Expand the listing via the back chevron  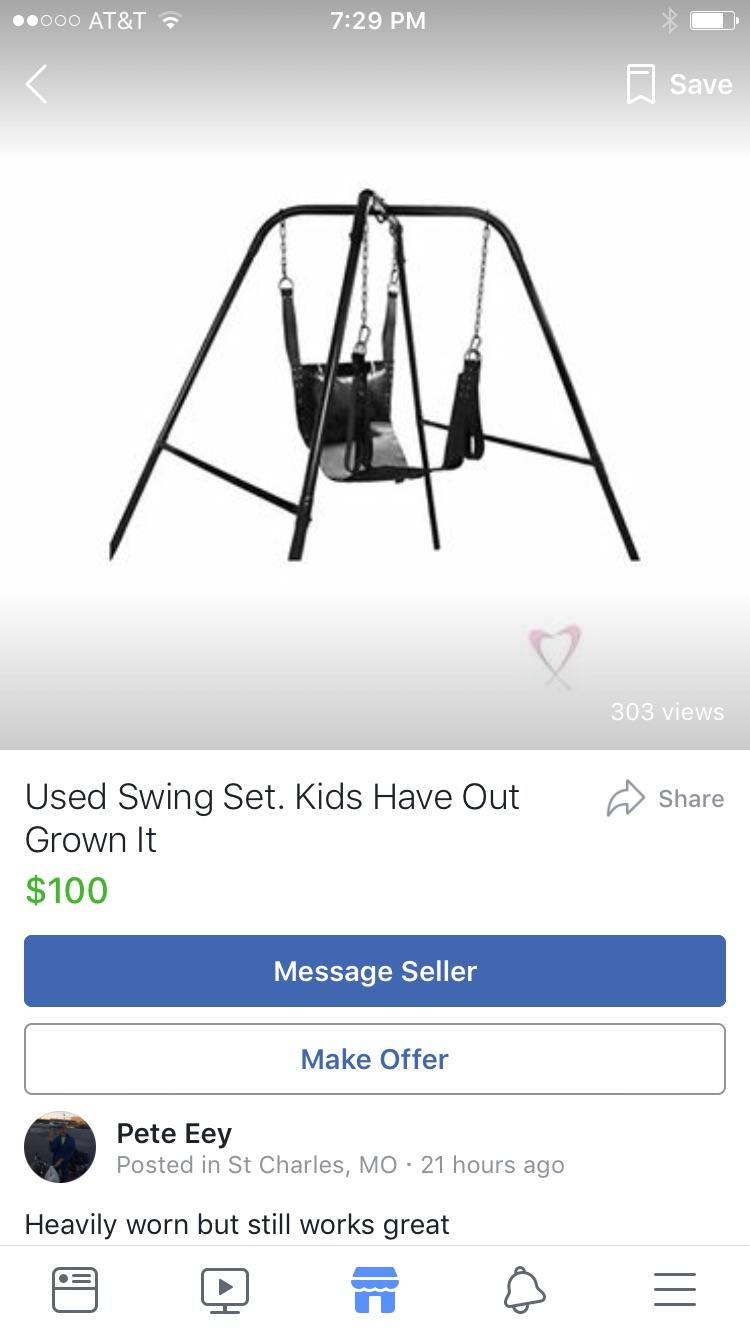(36, 84)
